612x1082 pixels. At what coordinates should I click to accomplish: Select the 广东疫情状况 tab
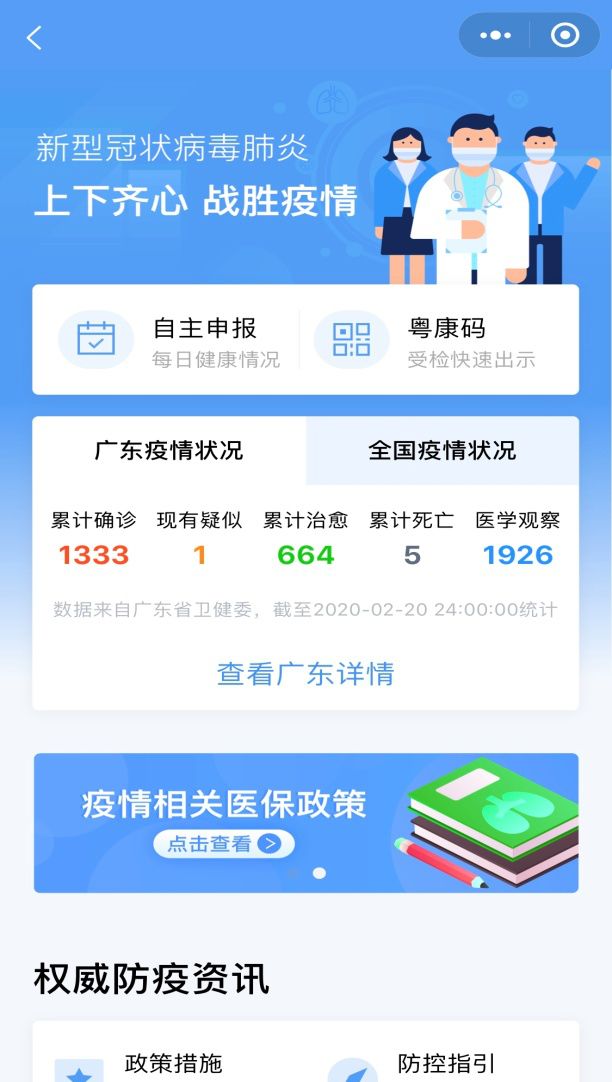tap(169, 450)
